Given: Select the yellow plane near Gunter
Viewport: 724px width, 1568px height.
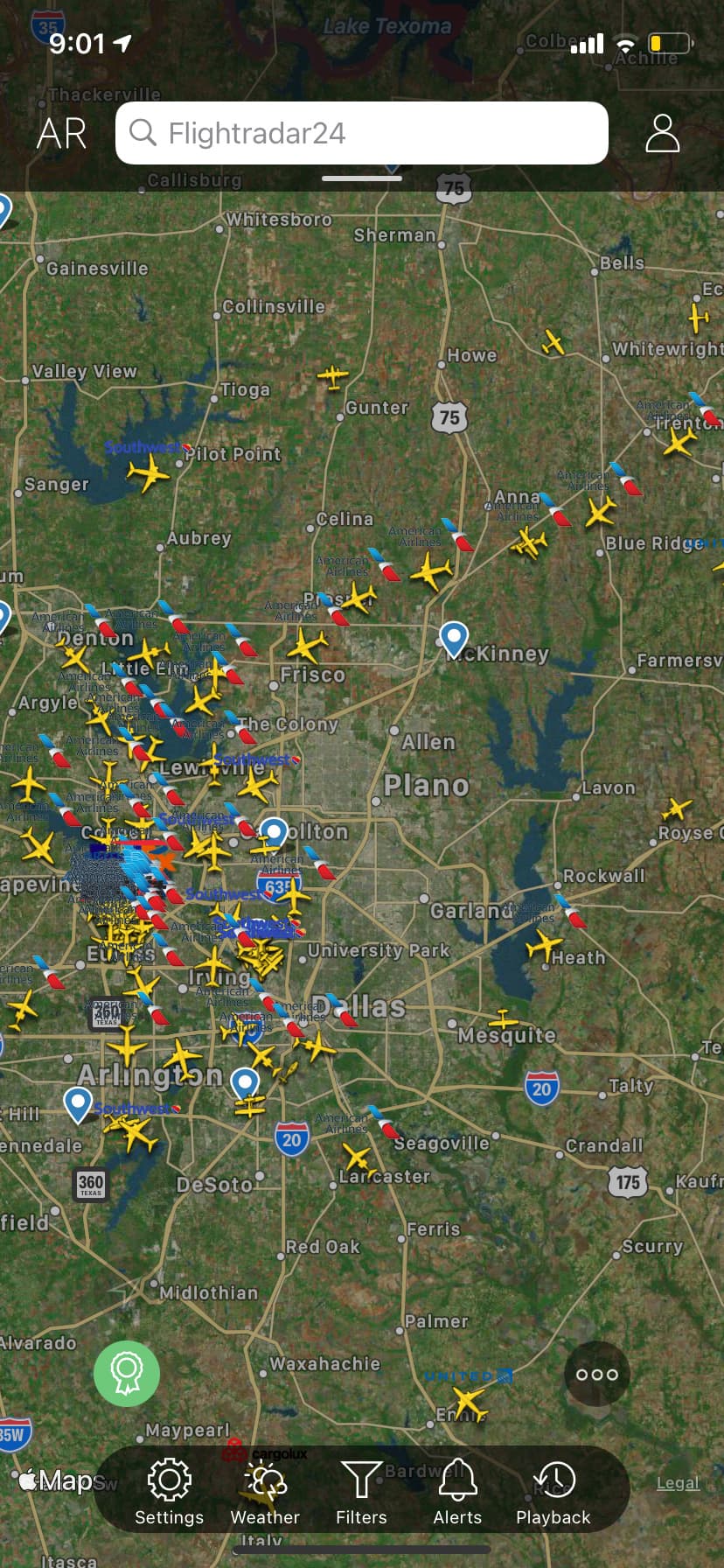Looking at the screenshot, I should point(332,377).
